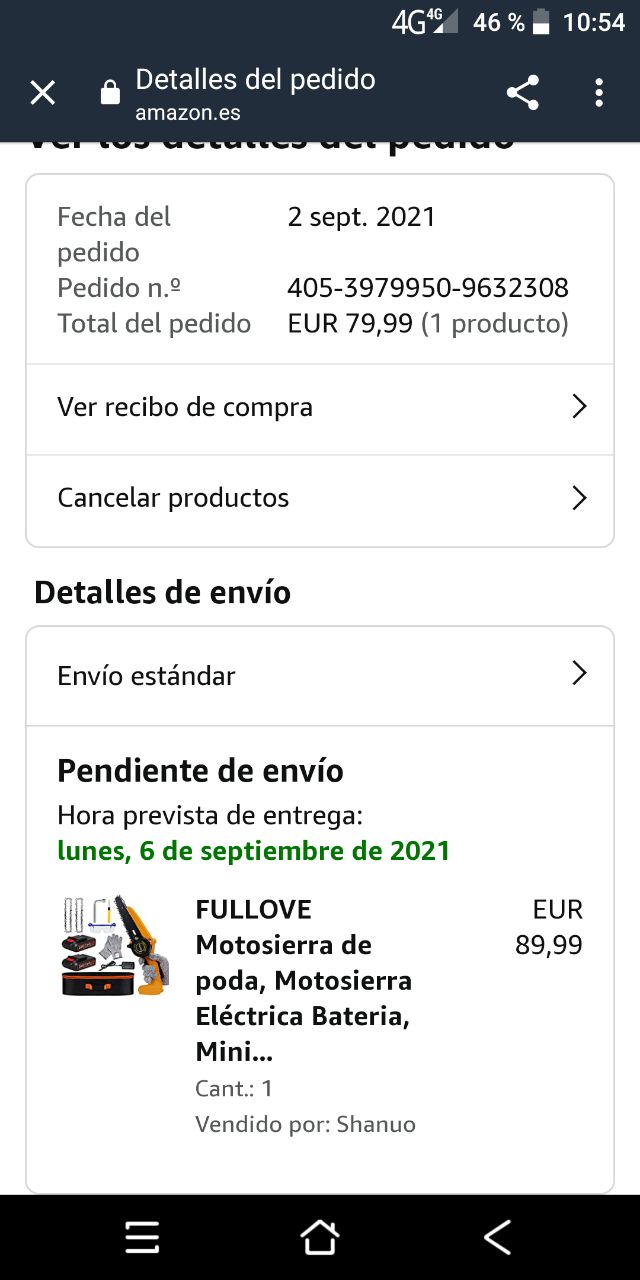Go to the phone home screen

[319, 1237]
